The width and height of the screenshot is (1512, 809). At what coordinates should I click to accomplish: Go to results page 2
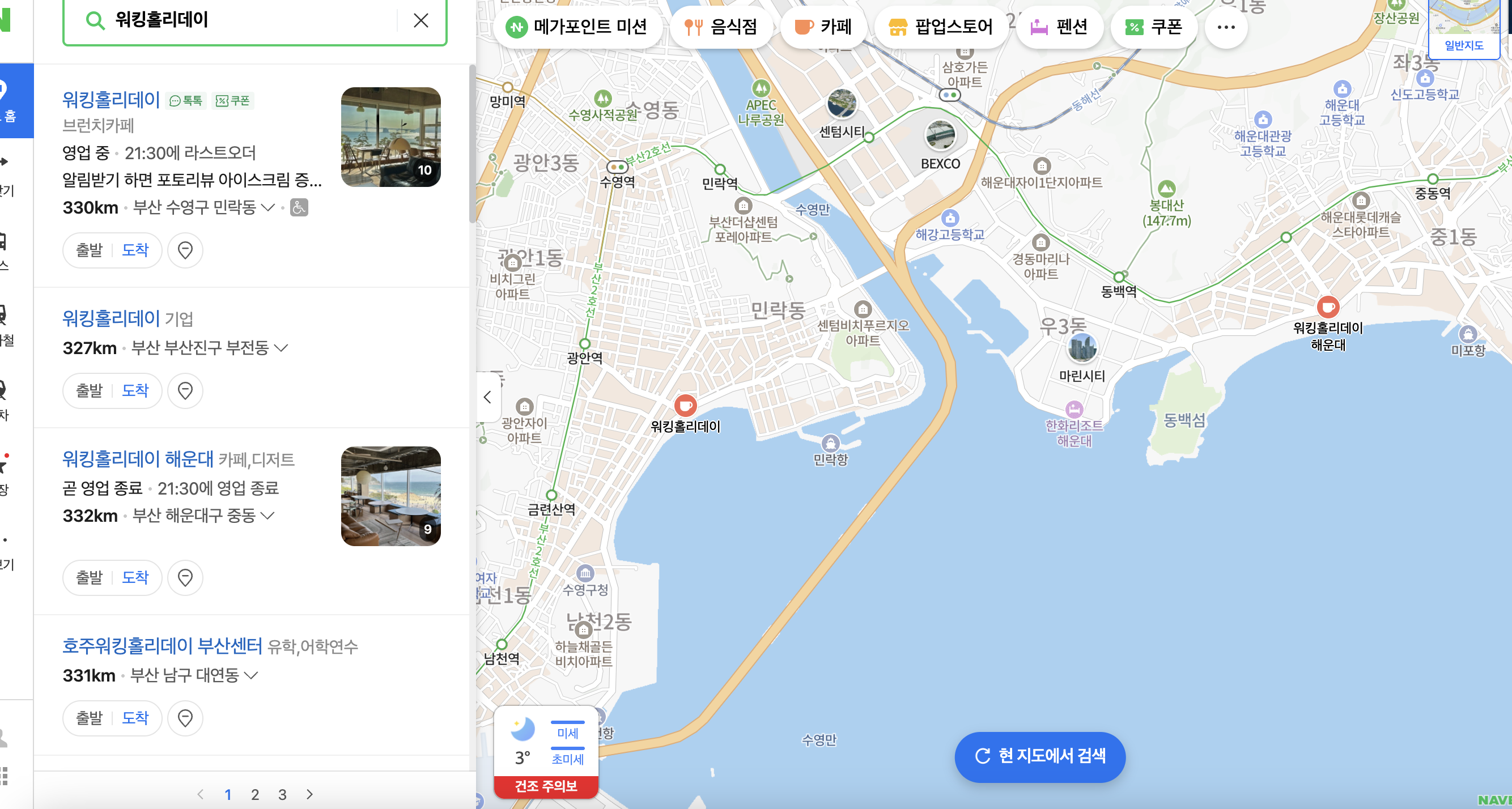tap(255, 794)
